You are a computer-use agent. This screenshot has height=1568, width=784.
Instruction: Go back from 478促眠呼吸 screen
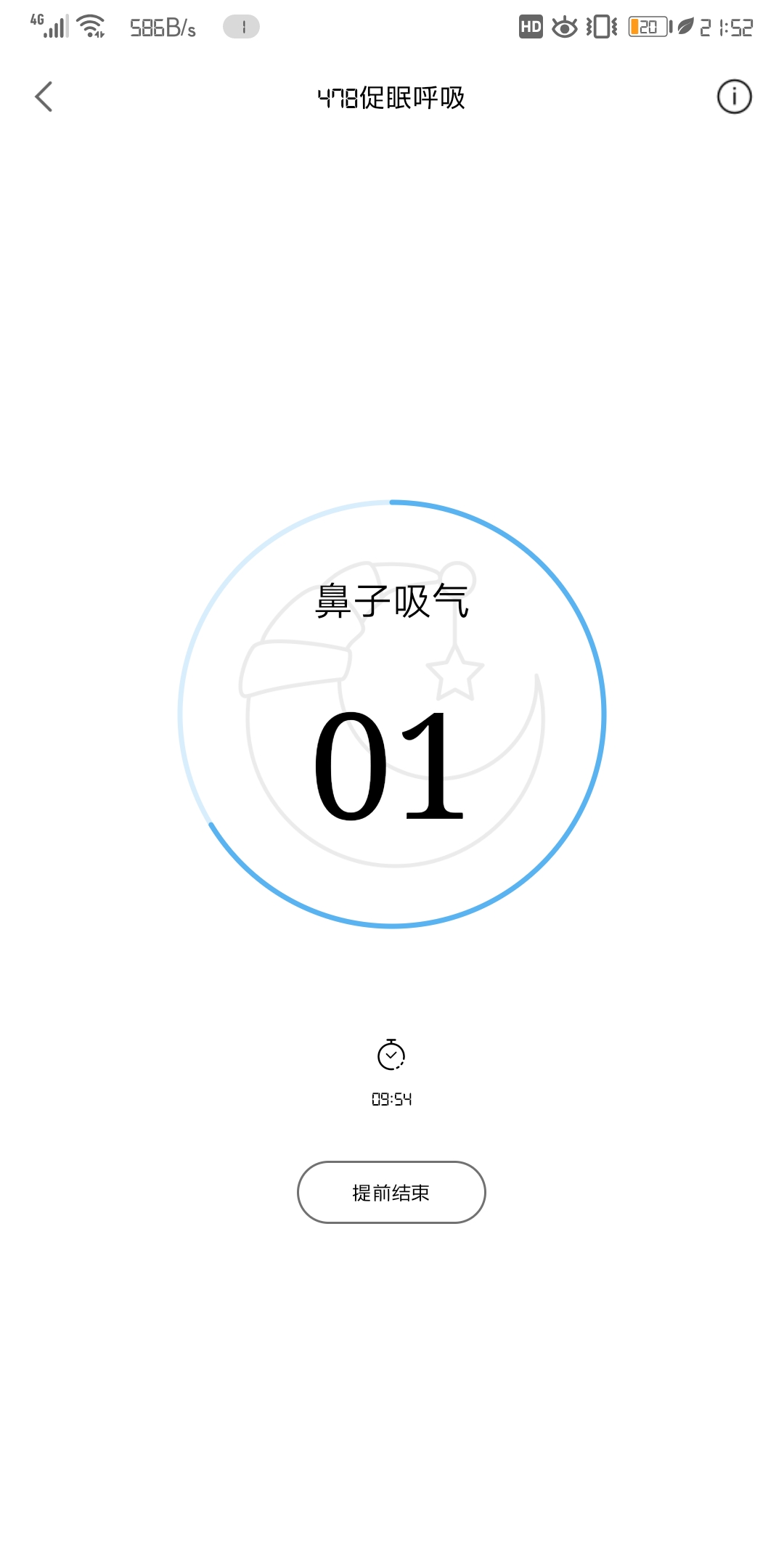pos(44,97)
